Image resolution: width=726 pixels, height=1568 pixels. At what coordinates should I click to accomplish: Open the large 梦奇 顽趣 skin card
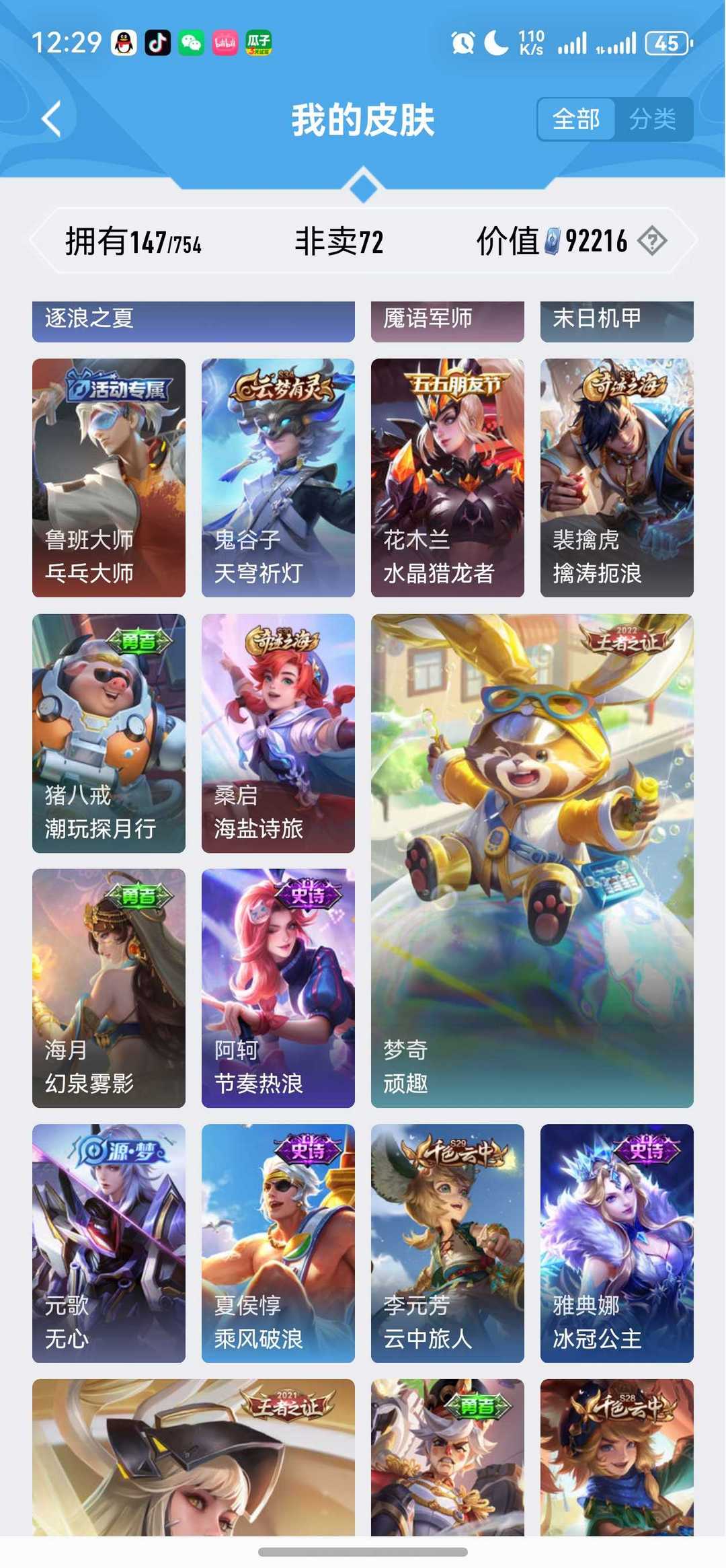coord(532,861)
